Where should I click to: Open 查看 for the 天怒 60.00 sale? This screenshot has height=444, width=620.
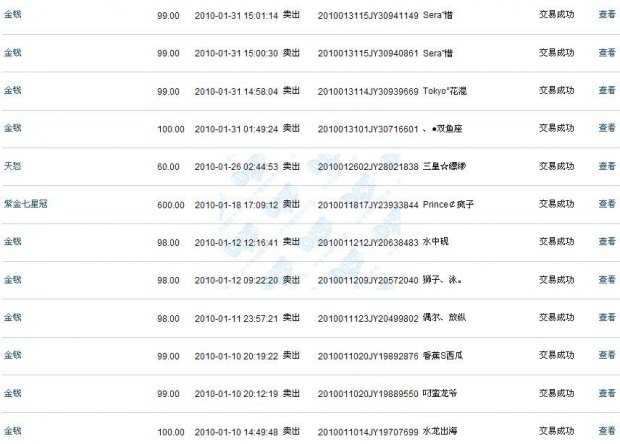click(606, 166)
